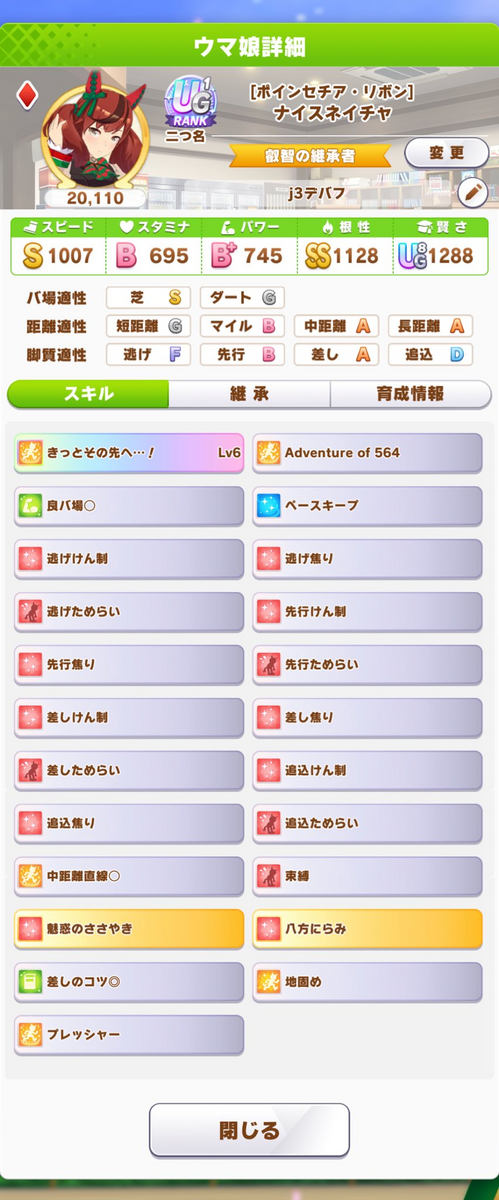The width and height of the screenshot is (499, 1200).
Task: Open the 追込ためらい skill
Action: (367, 823)
